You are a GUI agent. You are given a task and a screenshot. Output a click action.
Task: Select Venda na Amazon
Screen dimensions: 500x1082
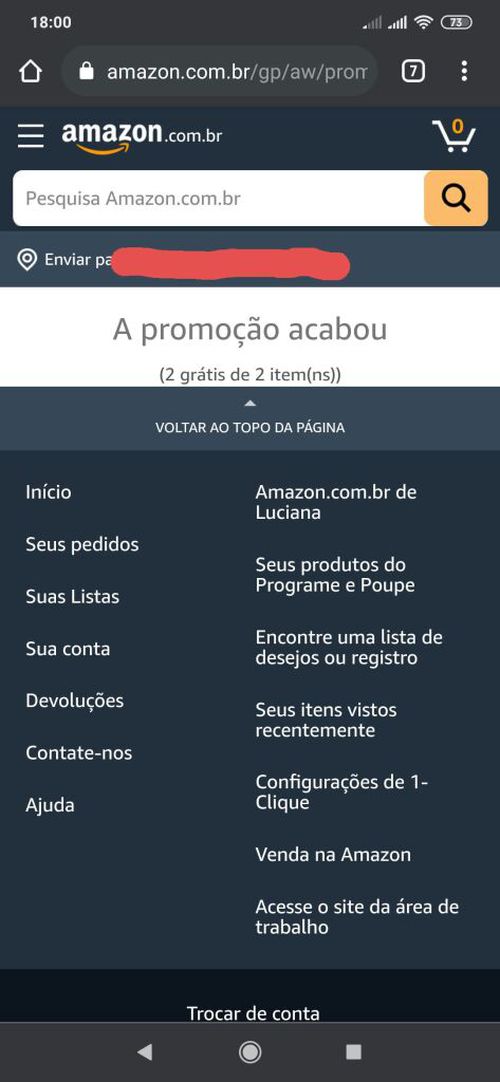[x=333, y=855]
